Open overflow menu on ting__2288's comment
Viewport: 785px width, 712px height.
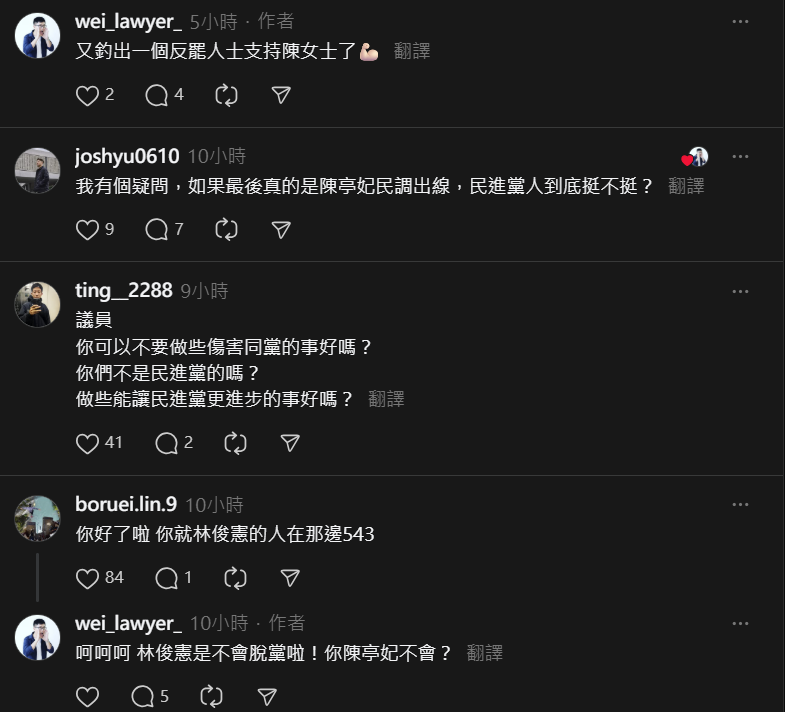740,291
